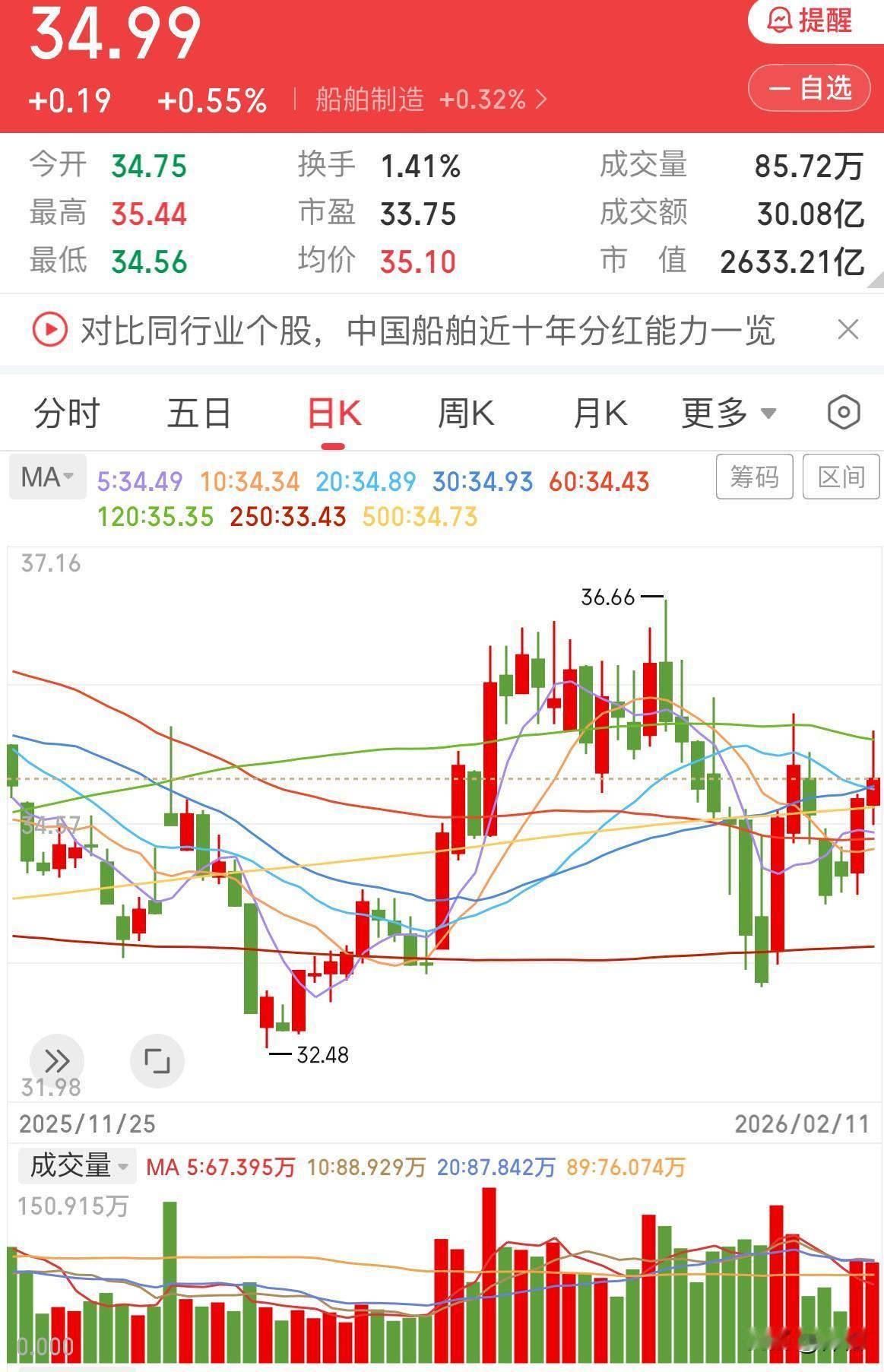Tap the 36.66 high price marker on chart

(610, 597)
